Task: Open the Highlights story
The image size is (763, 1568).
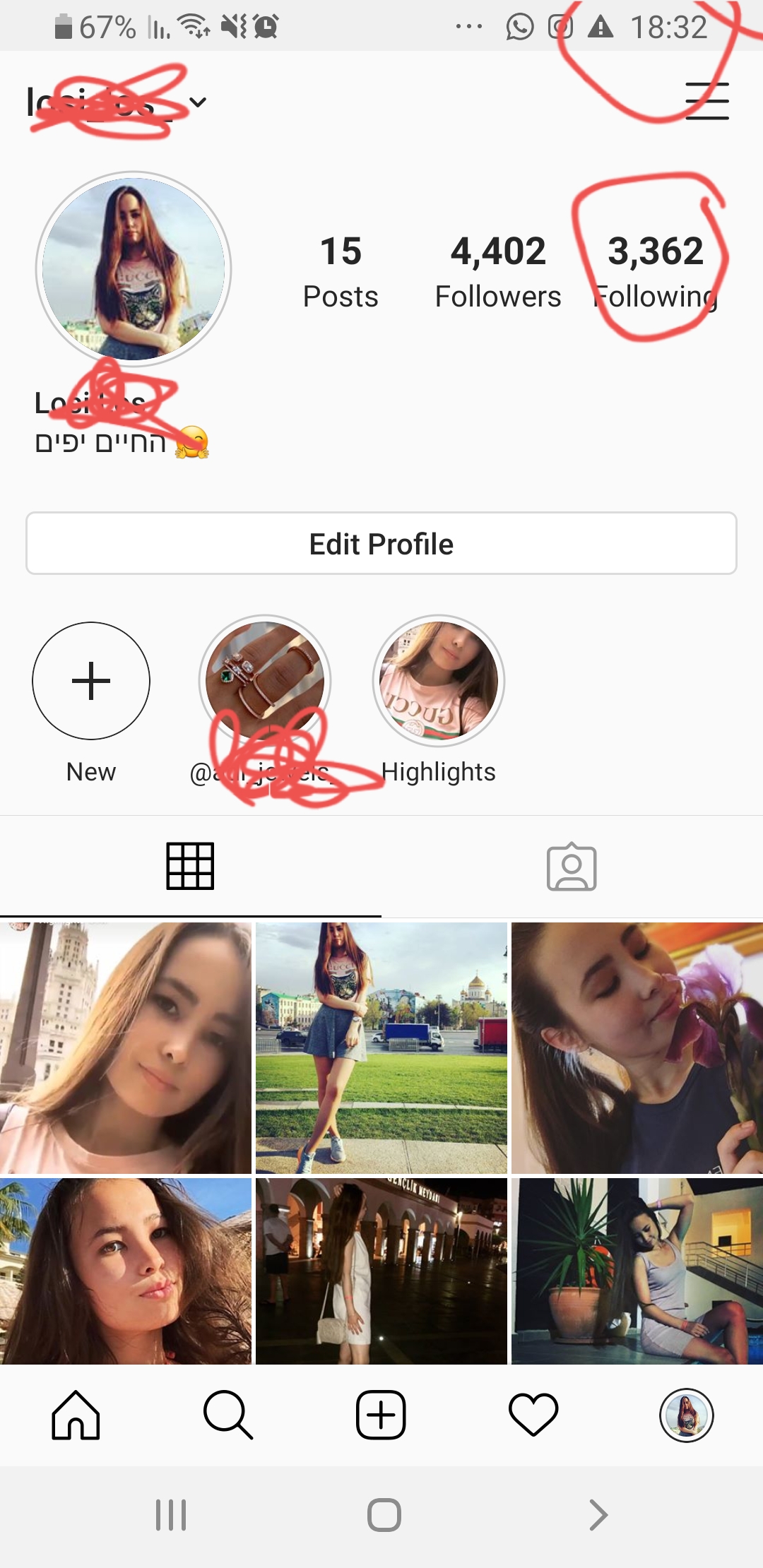Action: [439, 681]
